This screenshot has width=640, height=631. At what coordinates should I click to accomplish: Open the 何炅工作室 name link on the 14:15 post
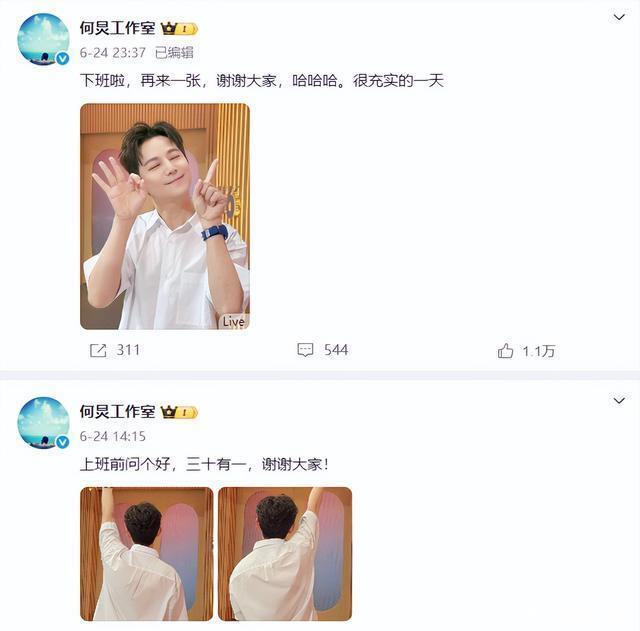pyautogui.click(x=117, y=411)
